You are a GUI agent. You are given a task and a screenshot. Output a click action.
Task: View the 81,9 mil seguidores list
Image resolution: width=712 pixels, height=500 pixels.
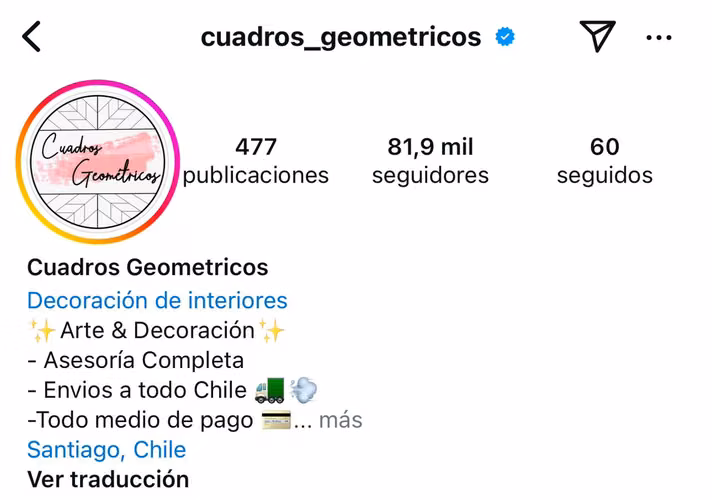430,161
